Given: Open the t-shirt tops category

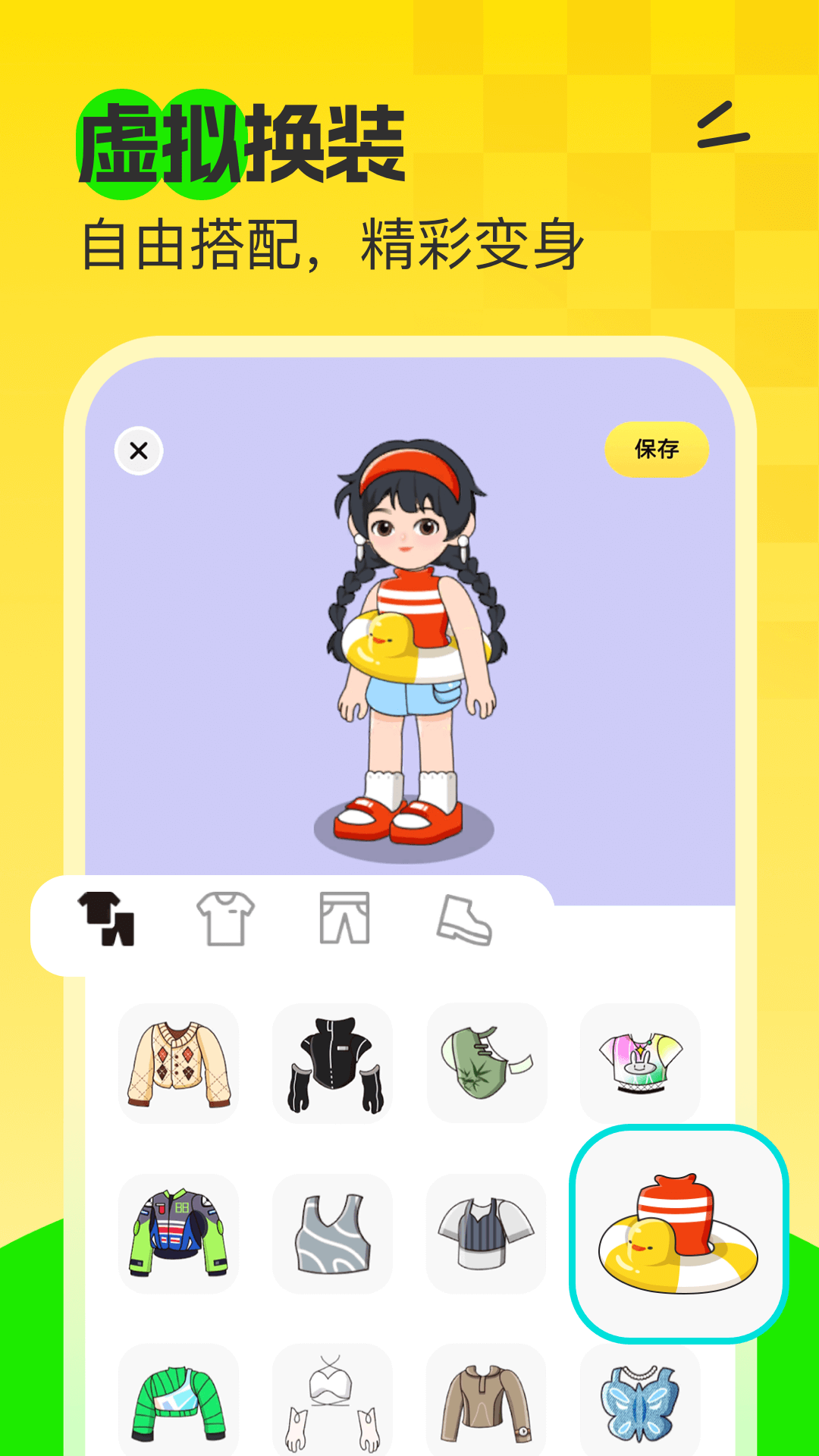Looking at the screenshot, I should click(224, 918).
